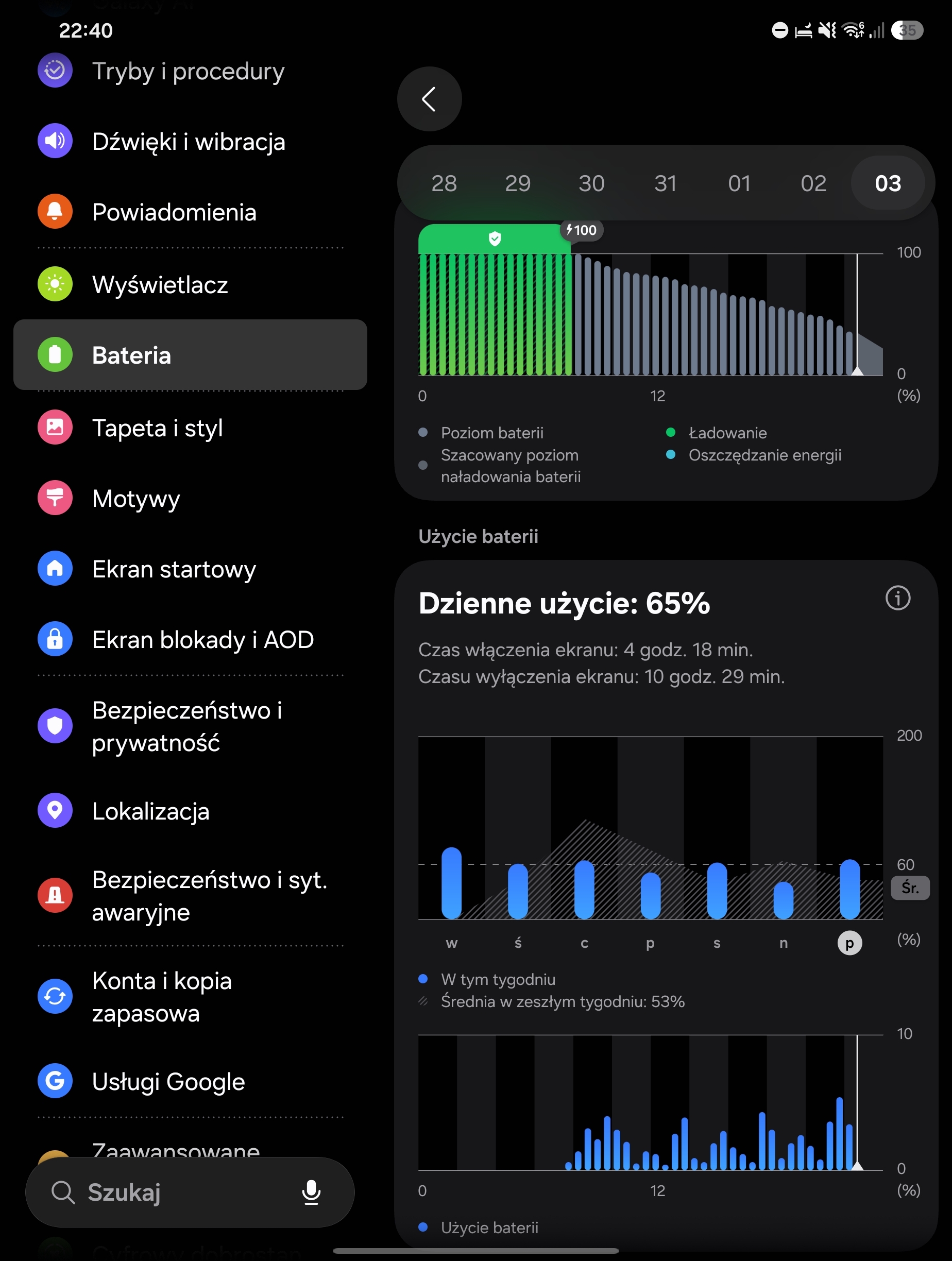Start voice search with the microphone
Viewport: 952px width, 1261px height.
311,1192
